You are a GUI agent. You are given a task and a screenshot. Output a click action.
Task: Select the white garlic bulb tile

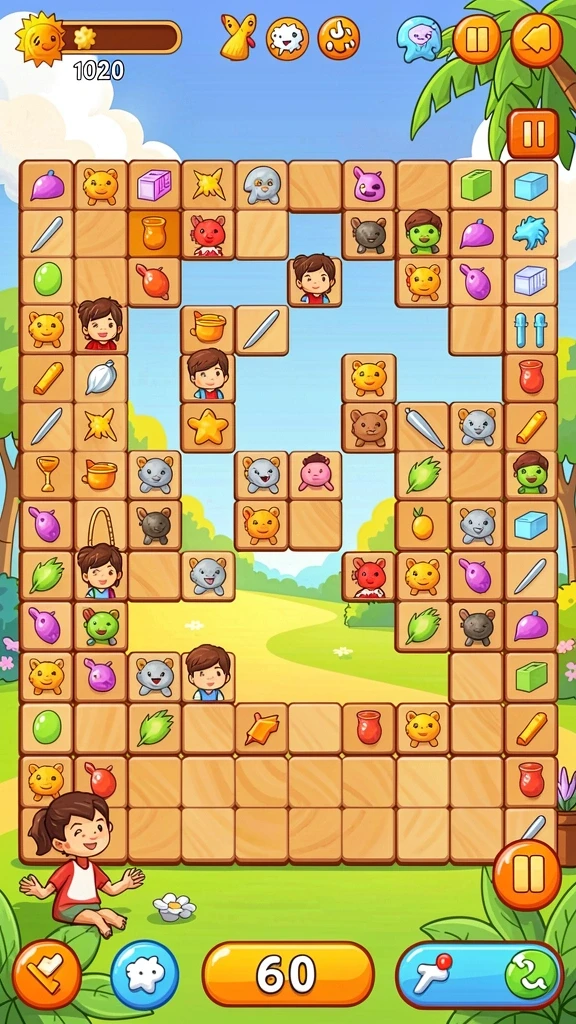101,378
